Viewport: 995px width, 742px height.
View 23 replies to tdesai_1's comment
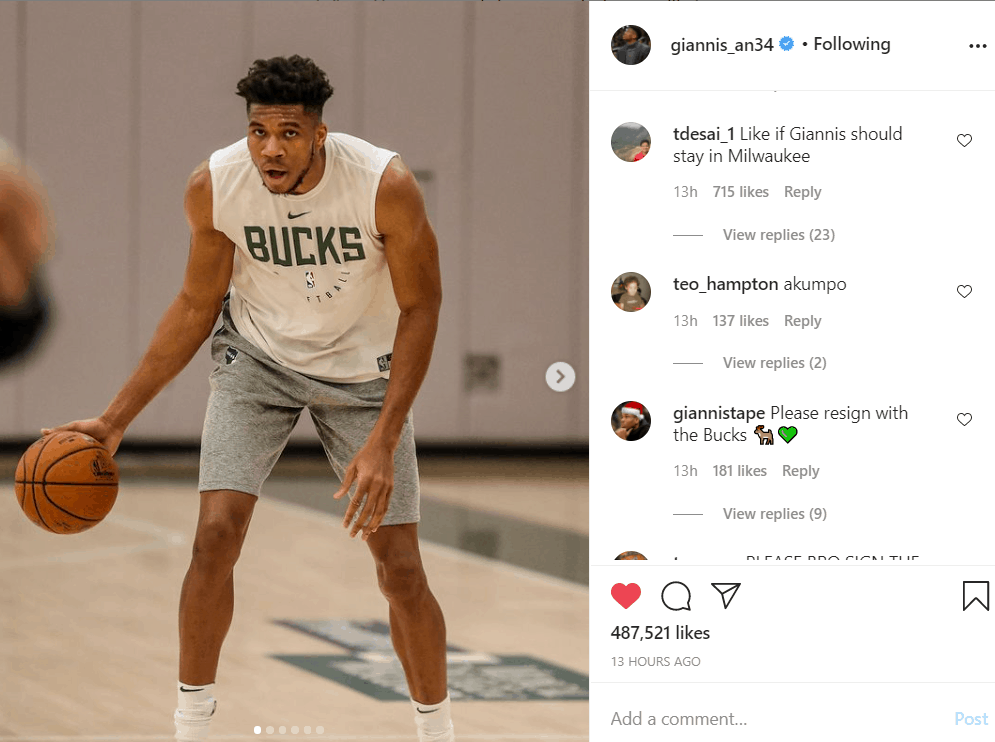[778, 235]
